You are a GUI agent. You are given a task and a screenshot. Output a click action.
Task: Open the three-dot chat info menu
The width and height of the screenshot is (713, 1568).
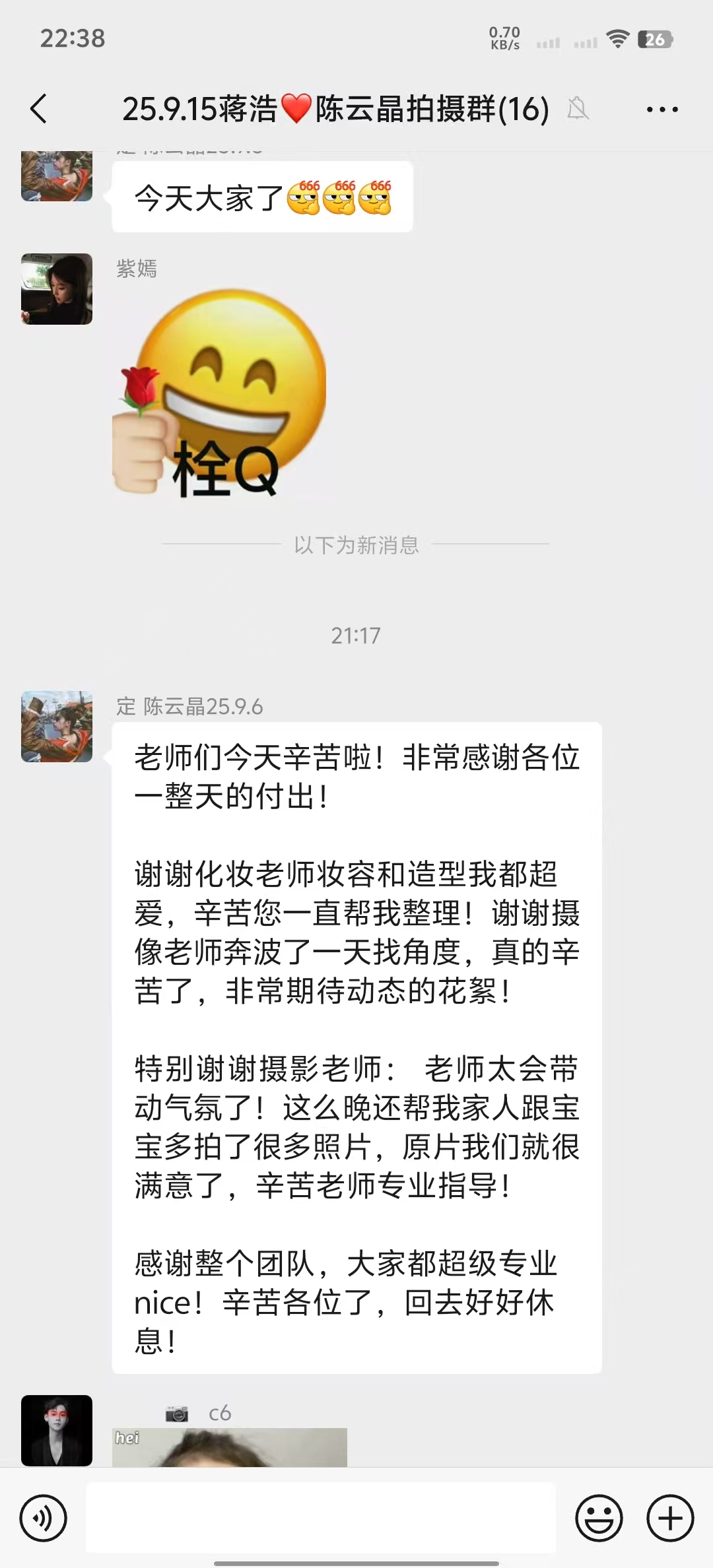[x=662, y=110]
